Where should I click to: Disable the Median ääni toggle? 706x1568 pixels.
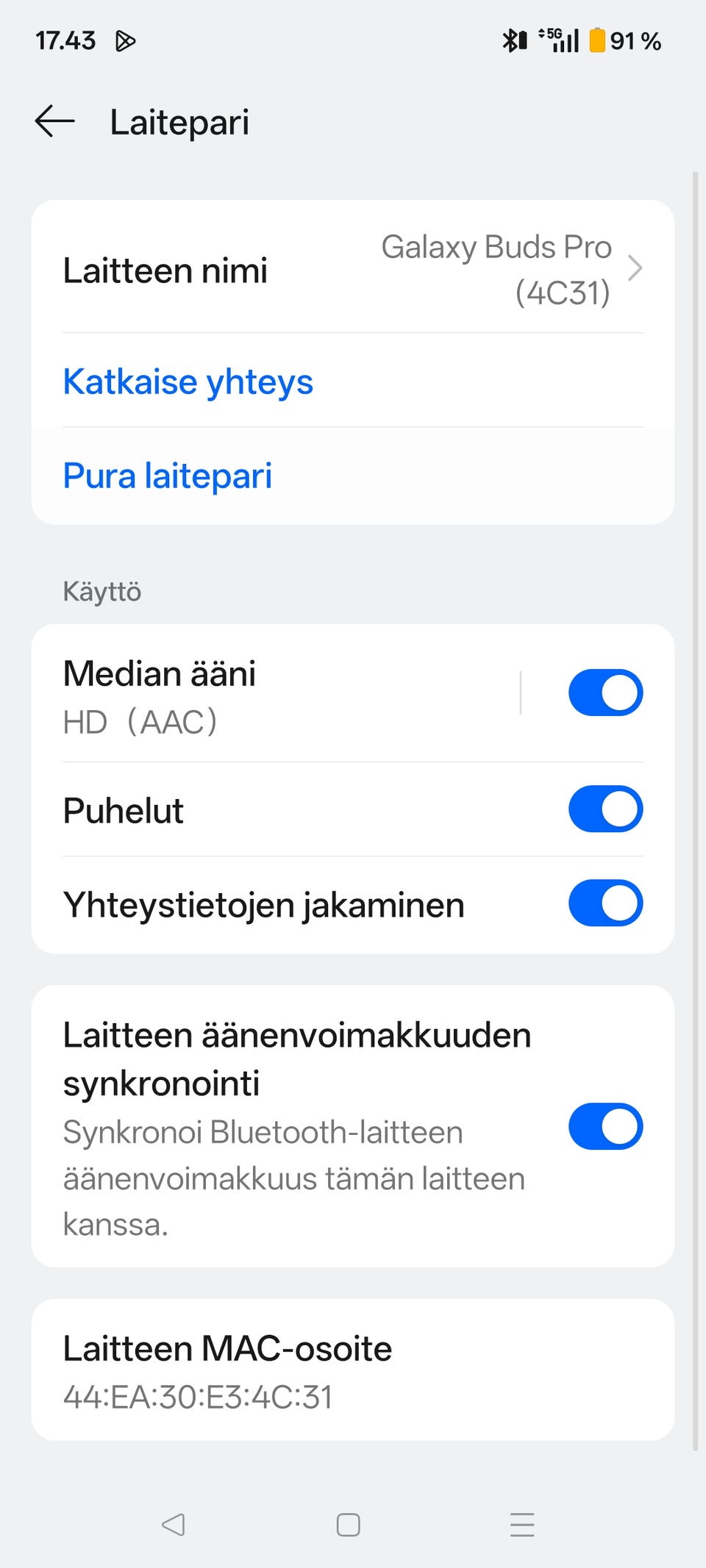[605, 691]
